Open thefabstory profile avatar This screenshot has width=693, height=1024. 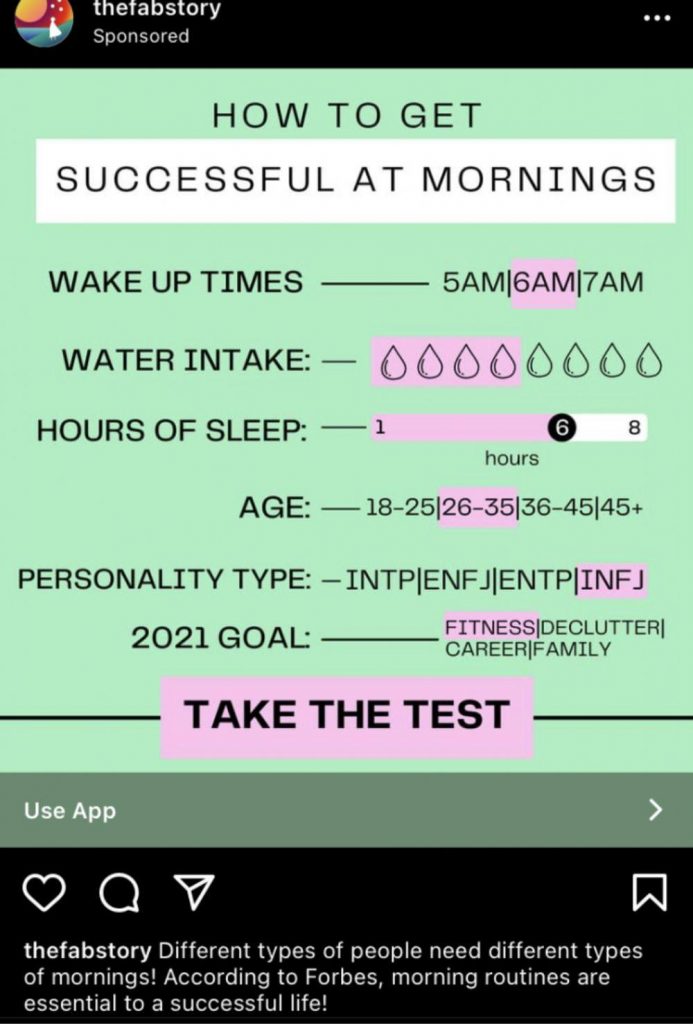(x=44, y=19)
